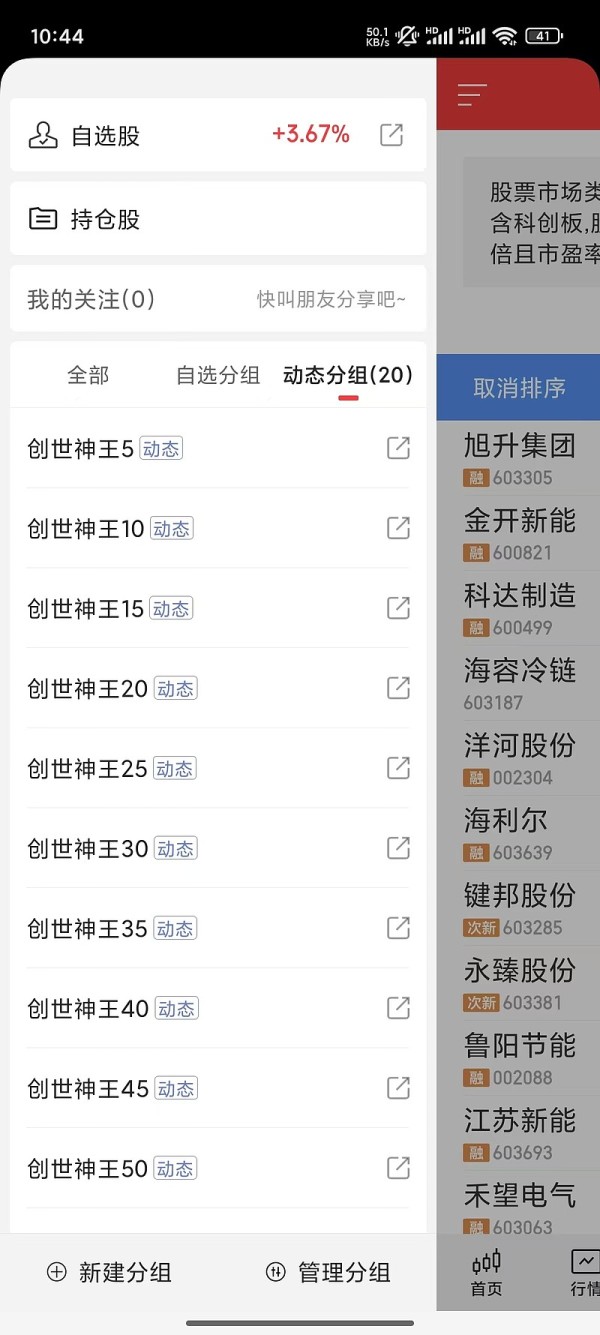
Task: Open group 创世神王15
Action: tap(218, 608)
